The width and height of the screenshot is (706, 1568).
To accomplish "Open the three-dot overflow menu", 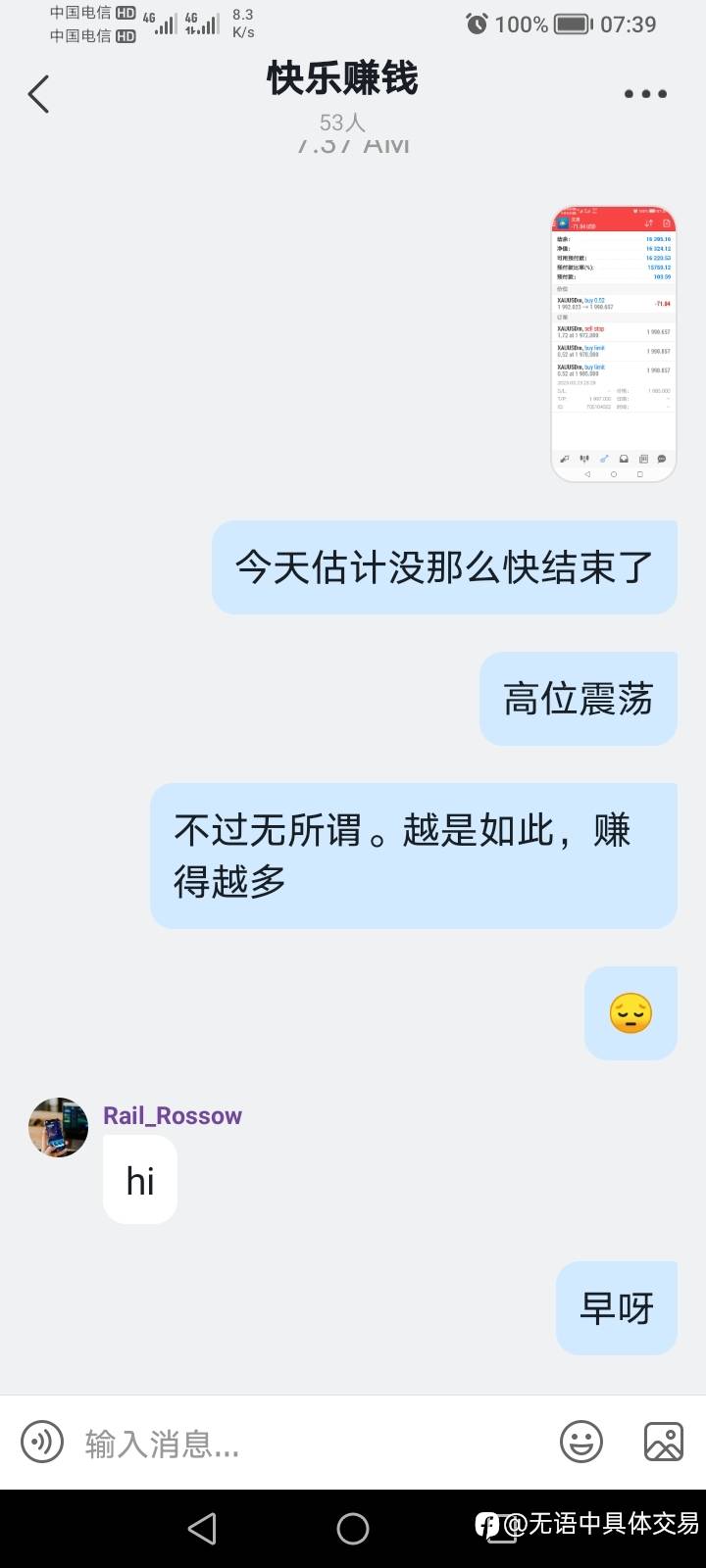I will 645,94.
